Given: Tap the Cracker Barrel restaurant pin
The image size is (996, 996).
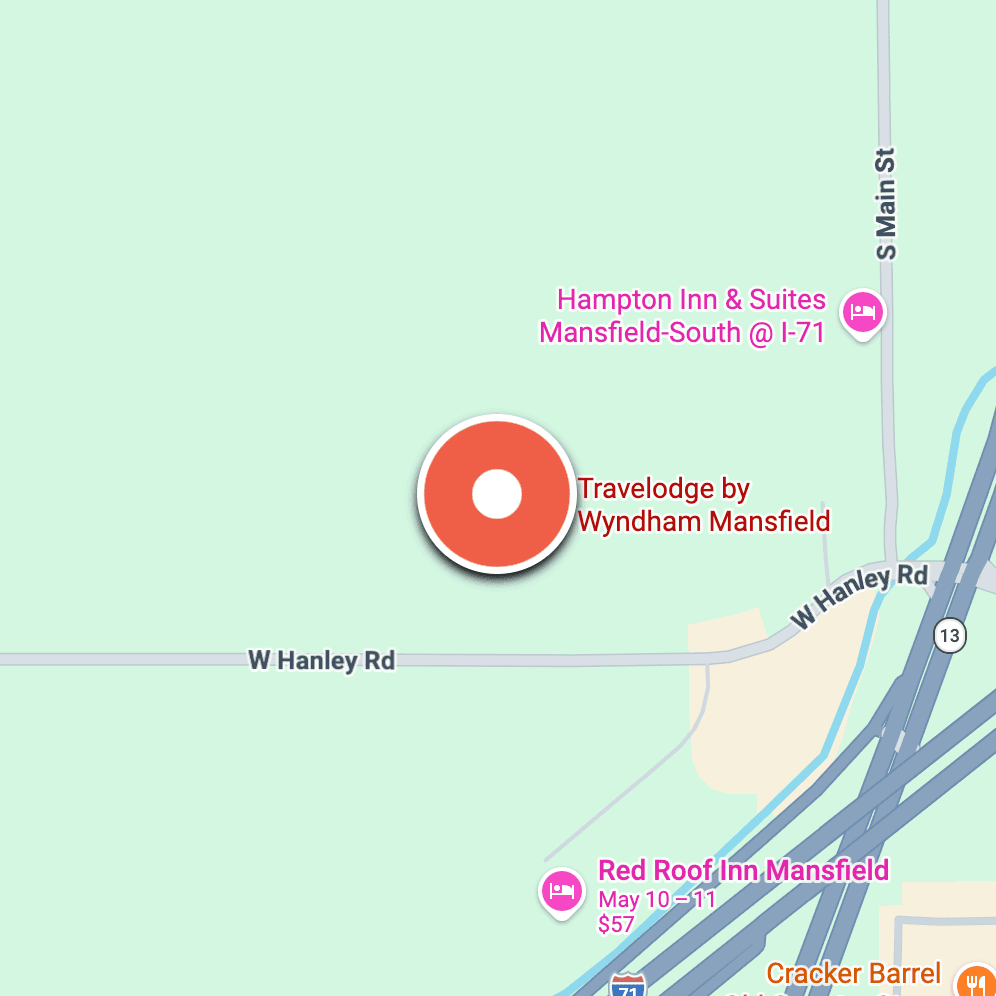Looking at the screenshot, I should pyautogui.click(x=975, y=980).
